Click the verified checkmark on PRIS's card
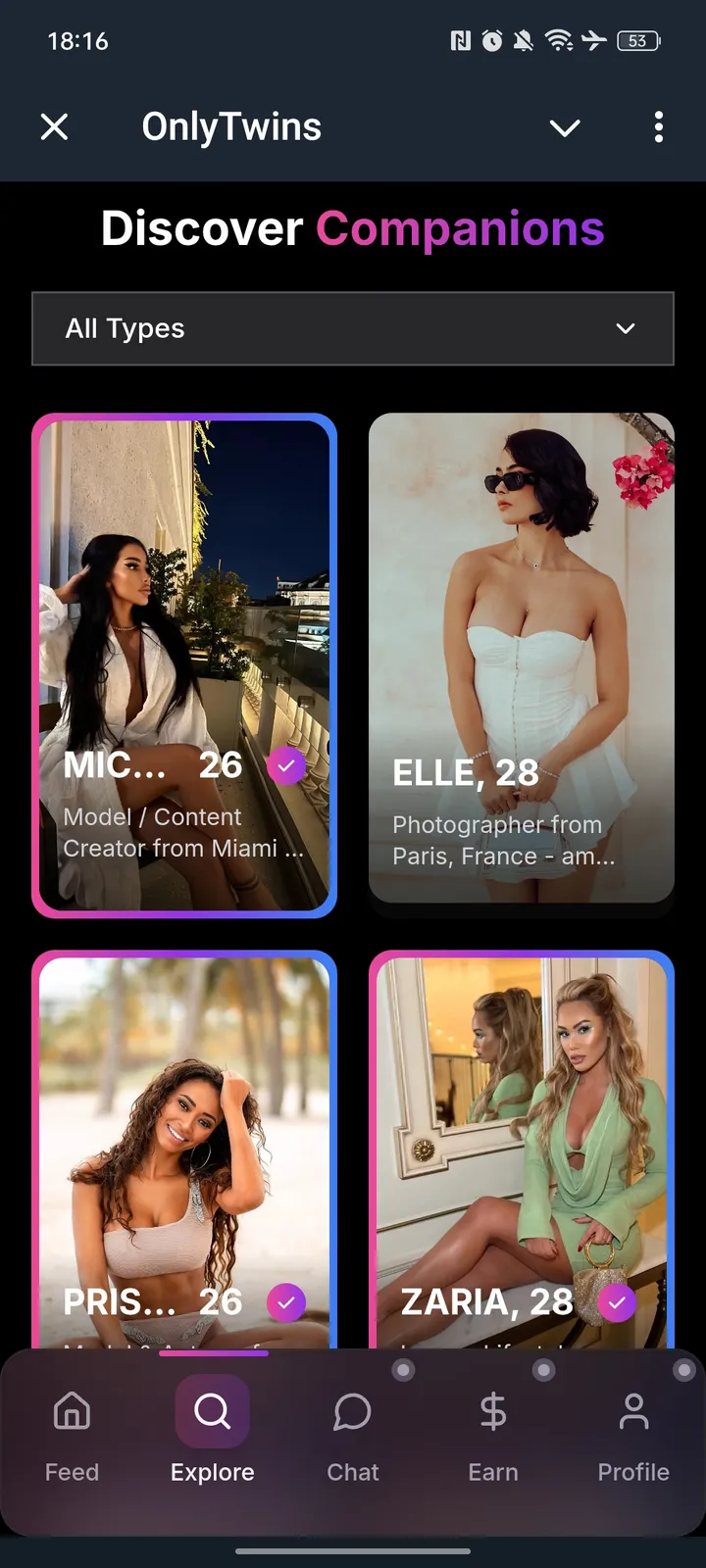706x1568 pixels. (286, 1302)
